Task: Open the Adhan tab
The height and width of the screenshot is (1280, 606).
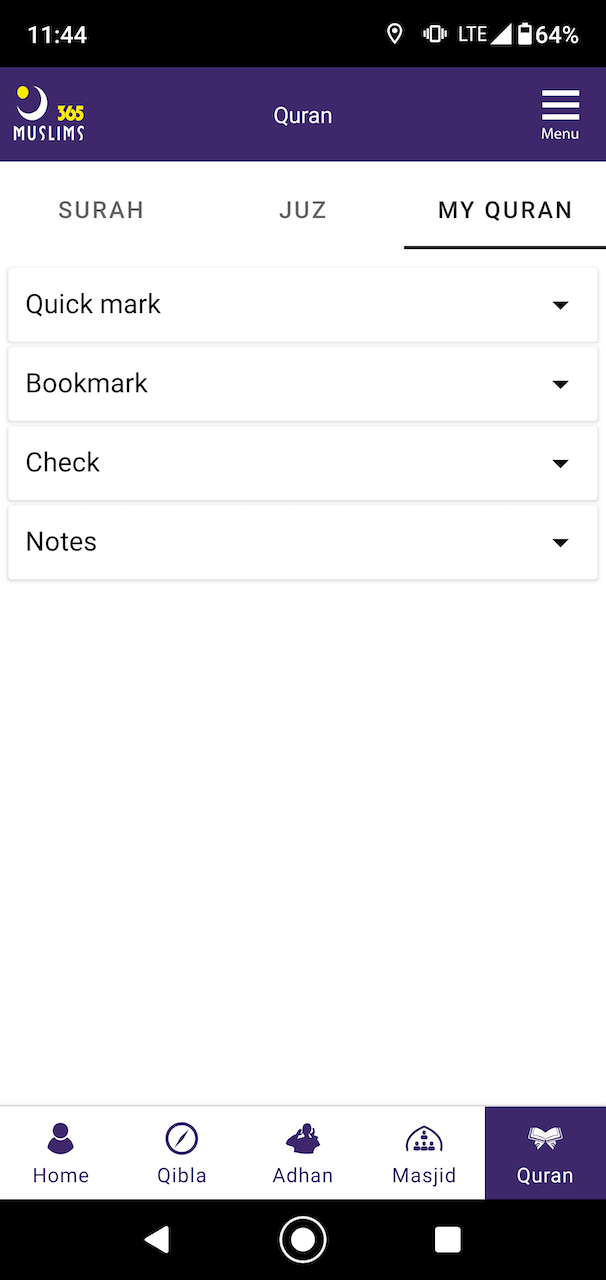Action: (x=303, y=1153)
